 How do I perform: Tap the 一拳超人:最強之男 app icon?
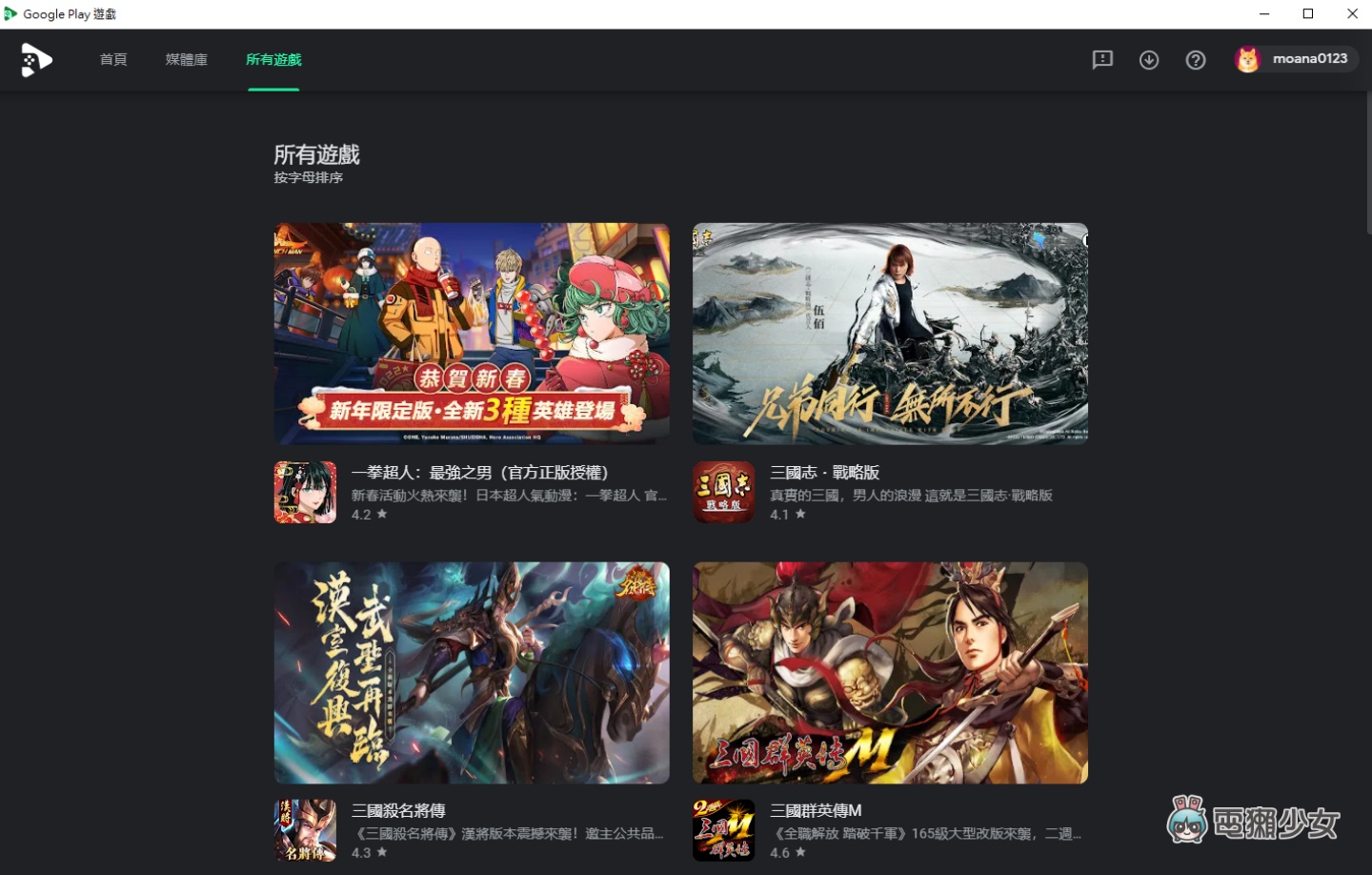coord(305,492)
